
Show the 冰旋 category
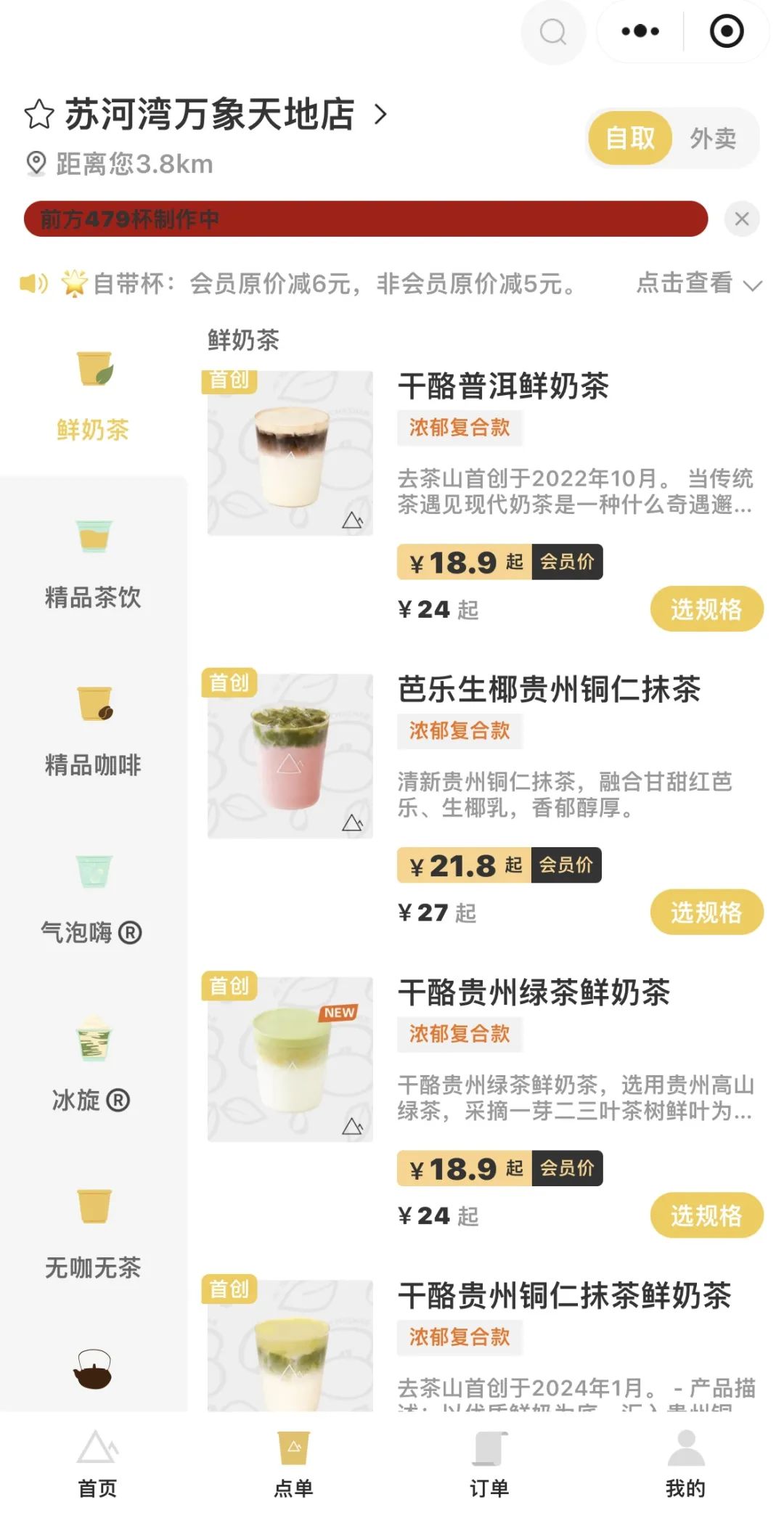(93, 1067)
